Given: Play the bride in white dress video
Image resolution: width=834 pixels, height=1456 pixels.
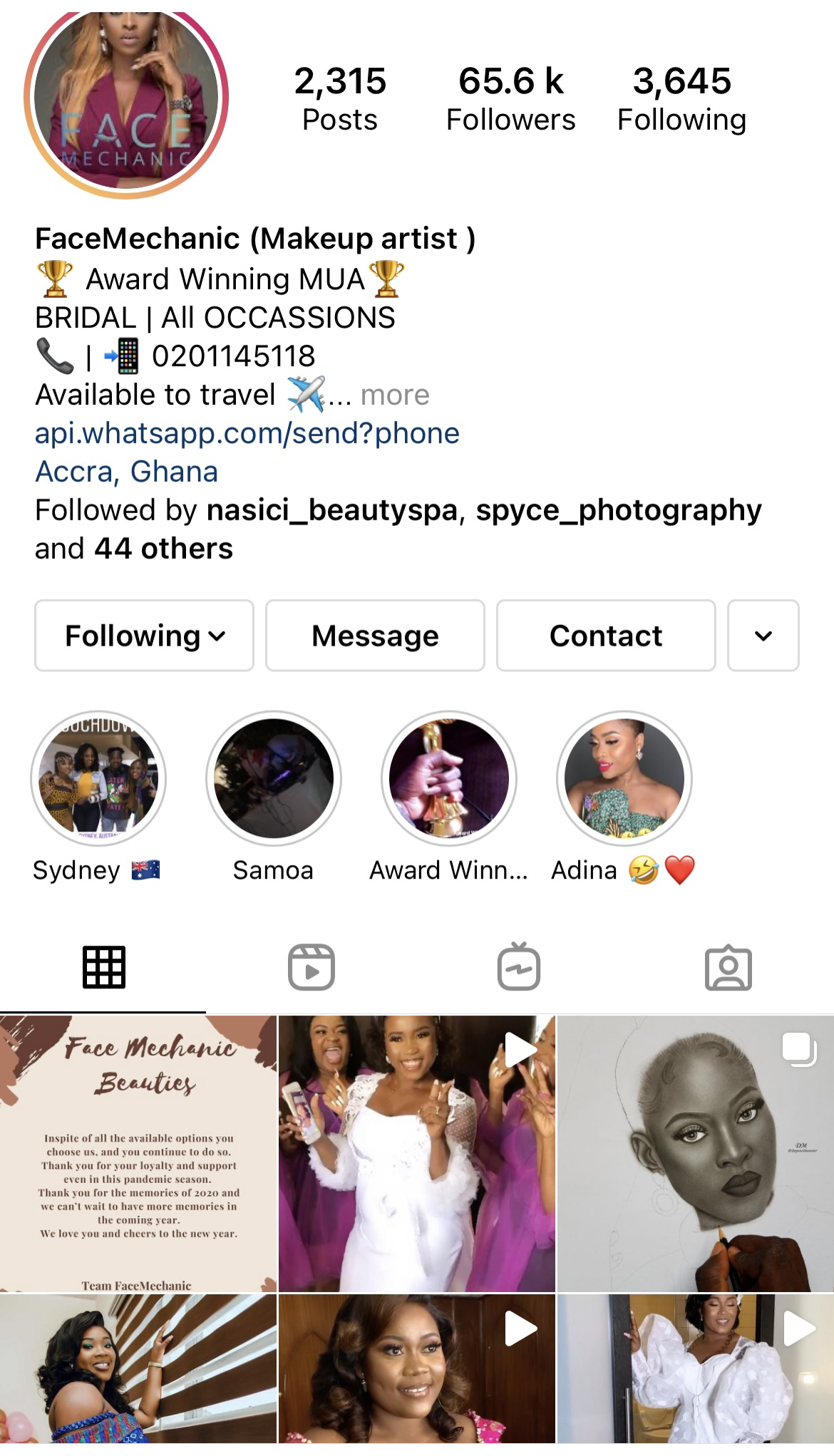Looking at the screenshot, I should click(x=416, y=1153).
